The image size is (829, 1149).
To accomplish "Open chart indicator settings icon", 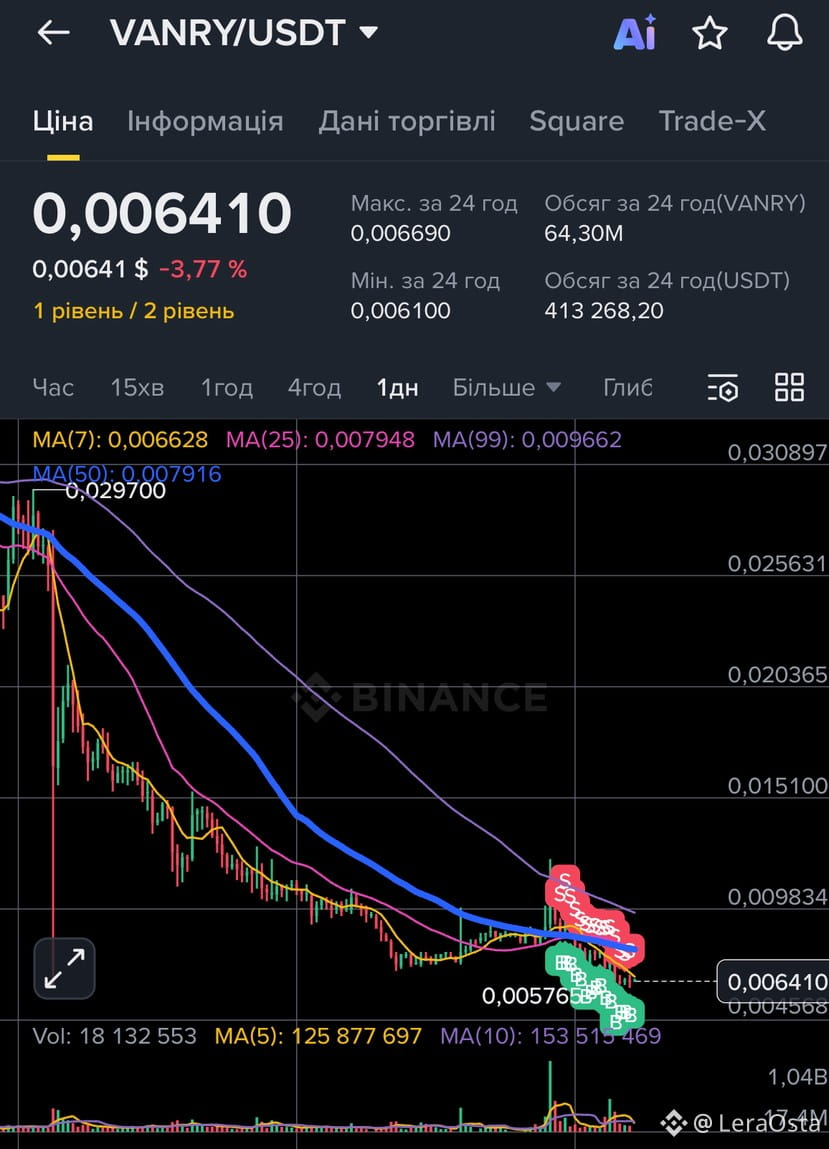I will pos(722,387).
